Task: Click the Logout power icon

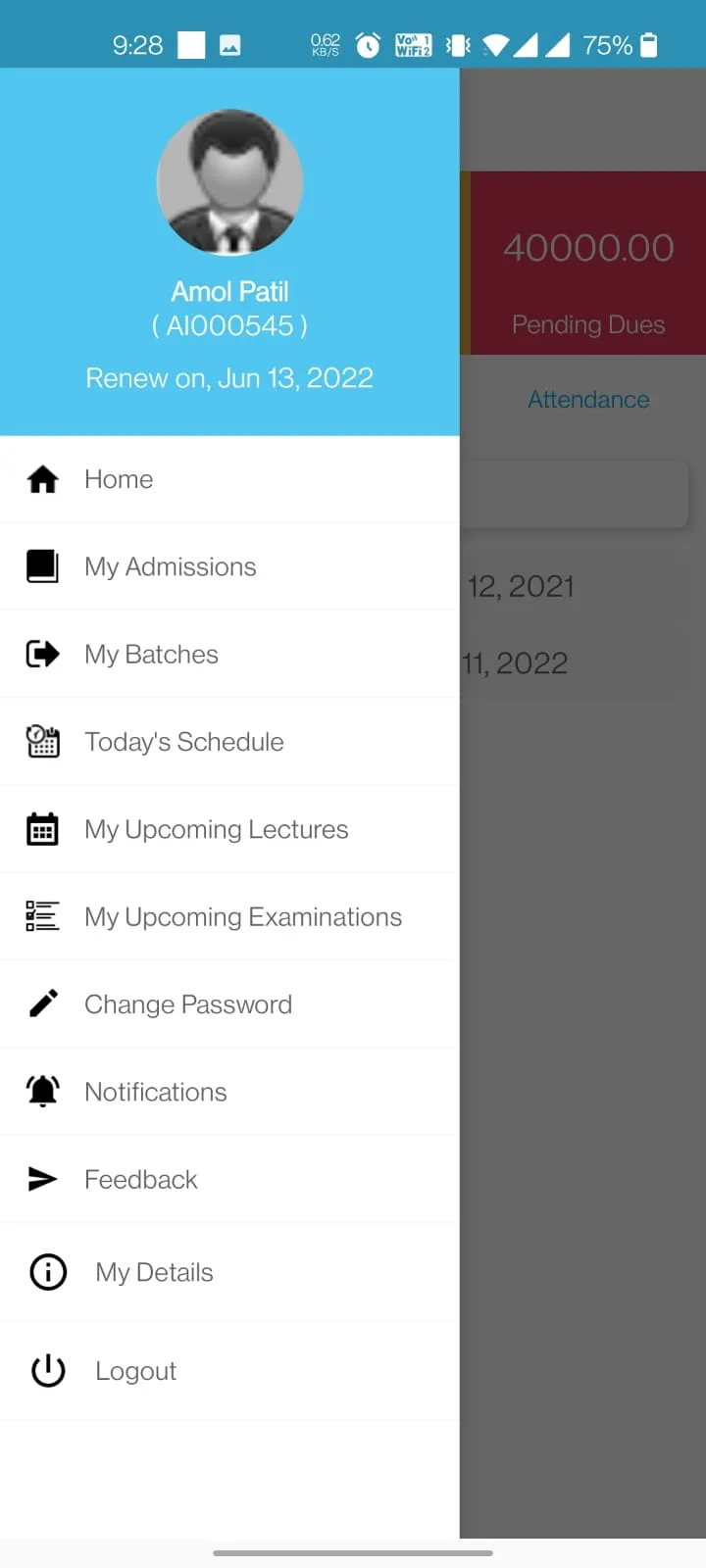Action: [x=48, y=1370]
